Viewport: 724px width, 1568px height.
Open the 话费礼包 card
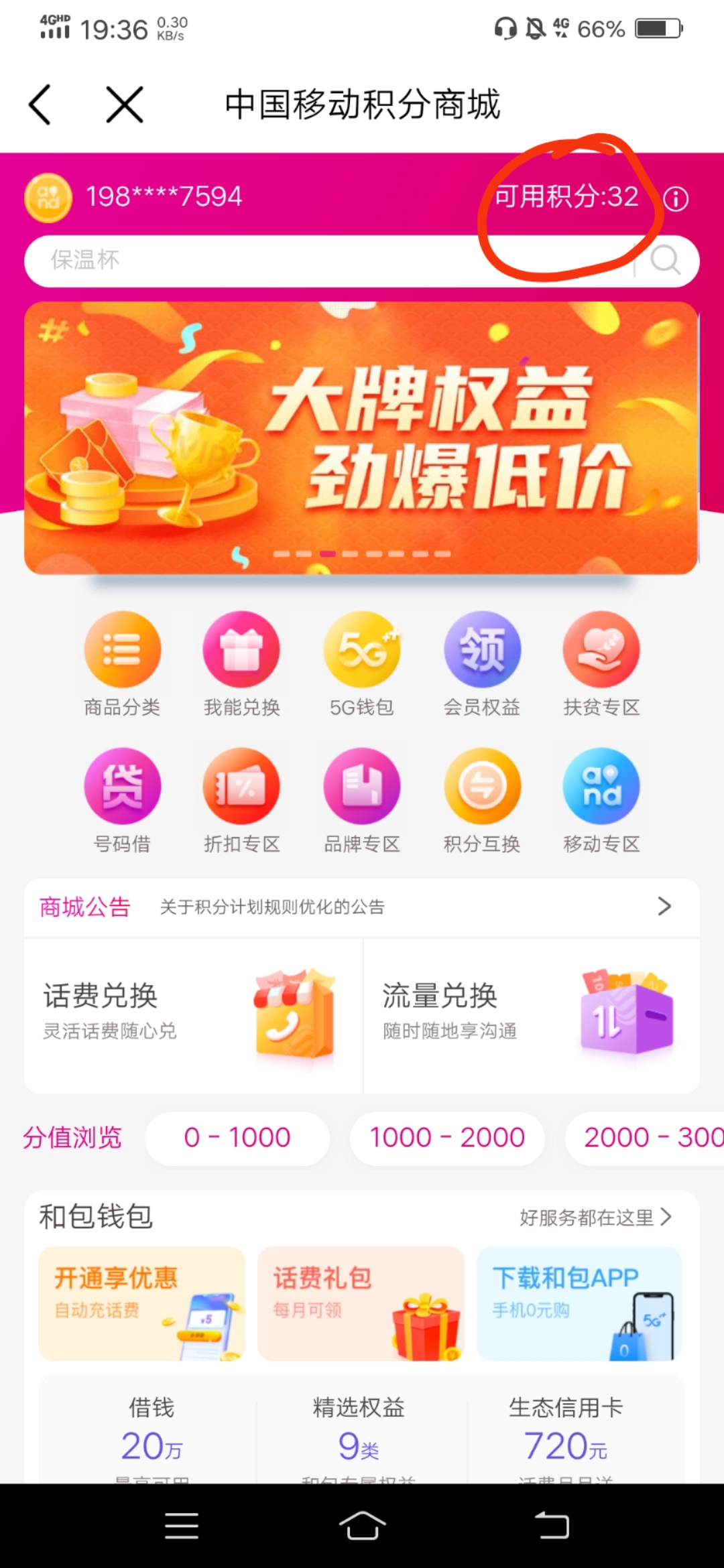tap(361, 1303)
